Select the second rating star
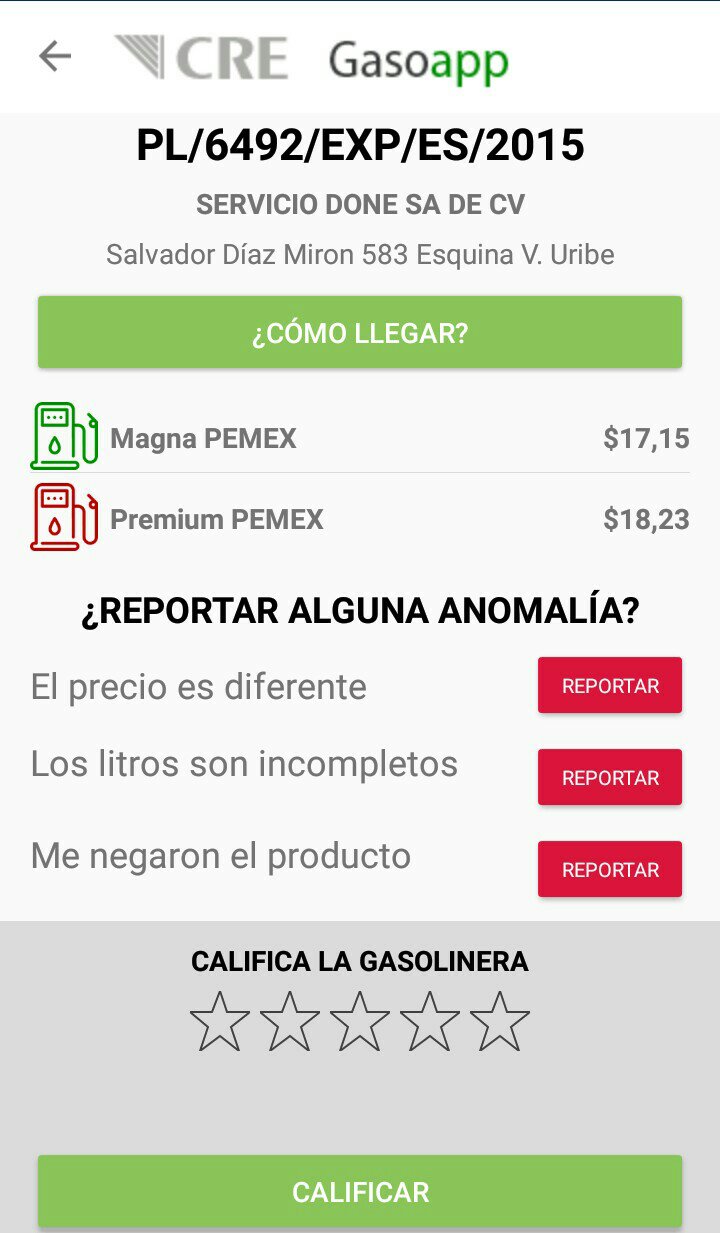The height and width of the screenshot is (1233, 720). tap(290, 1022)
